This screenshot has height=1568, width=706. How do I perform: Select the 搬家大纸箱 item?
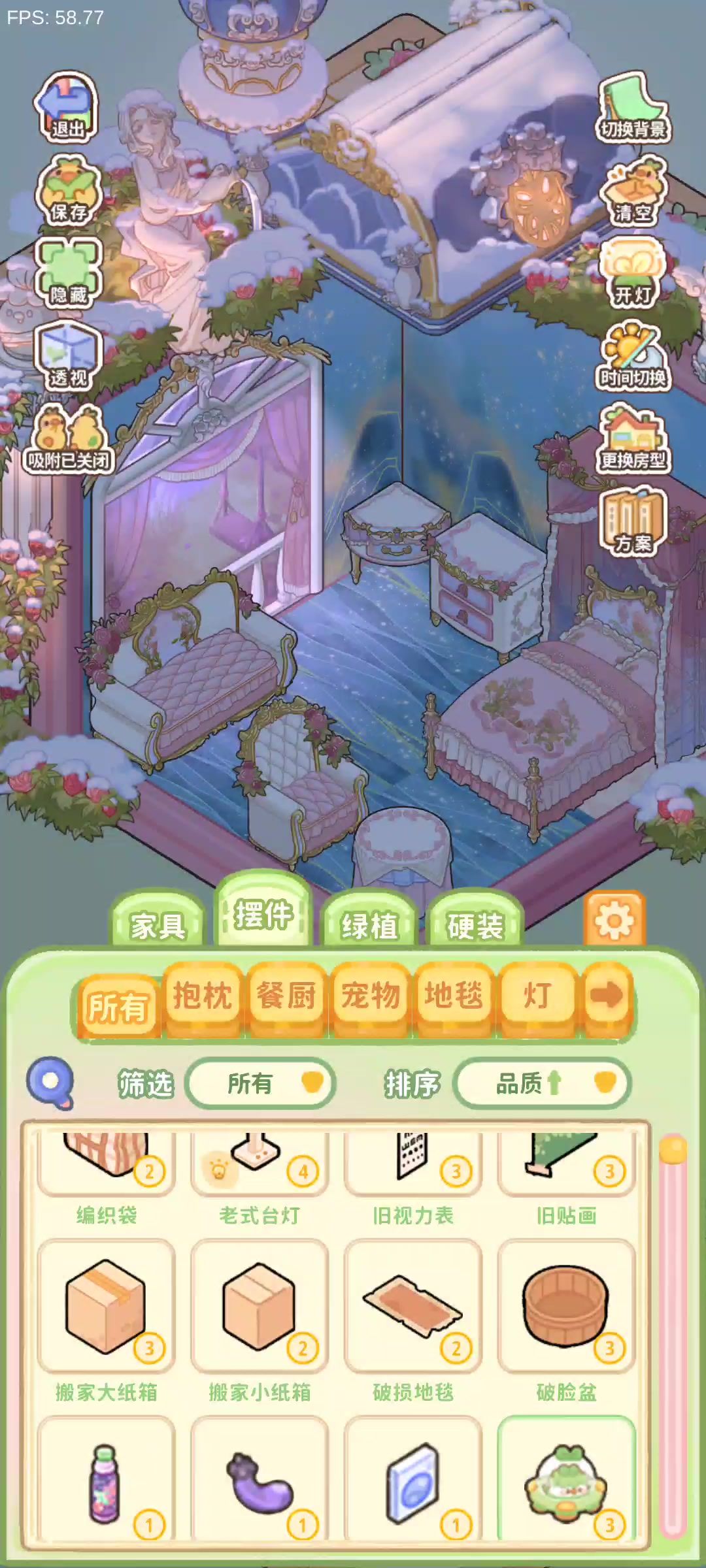pyautogui.click(x=106, y=1306)
